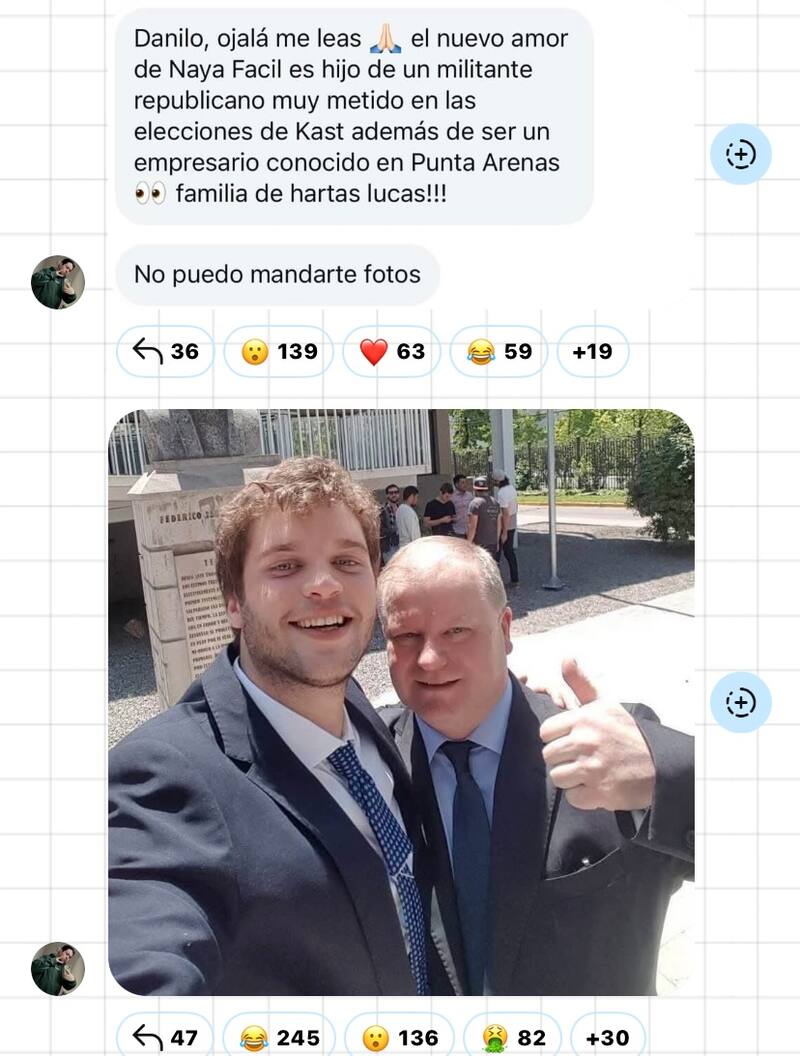Open the selfie photo of two men

pyautogui.click(x=401, y=702)
